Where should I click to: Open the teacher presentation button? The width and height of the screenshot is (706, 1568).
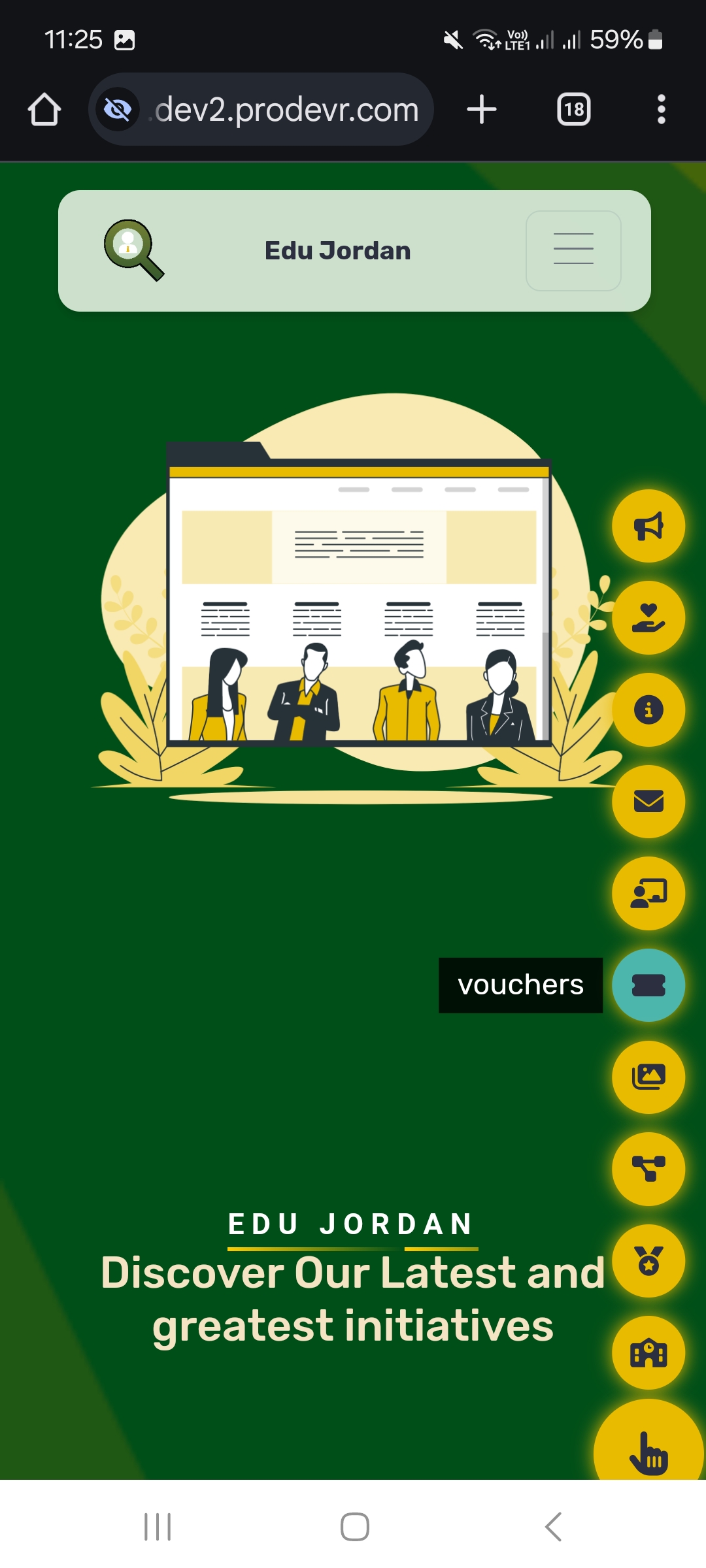click(648, 893)
